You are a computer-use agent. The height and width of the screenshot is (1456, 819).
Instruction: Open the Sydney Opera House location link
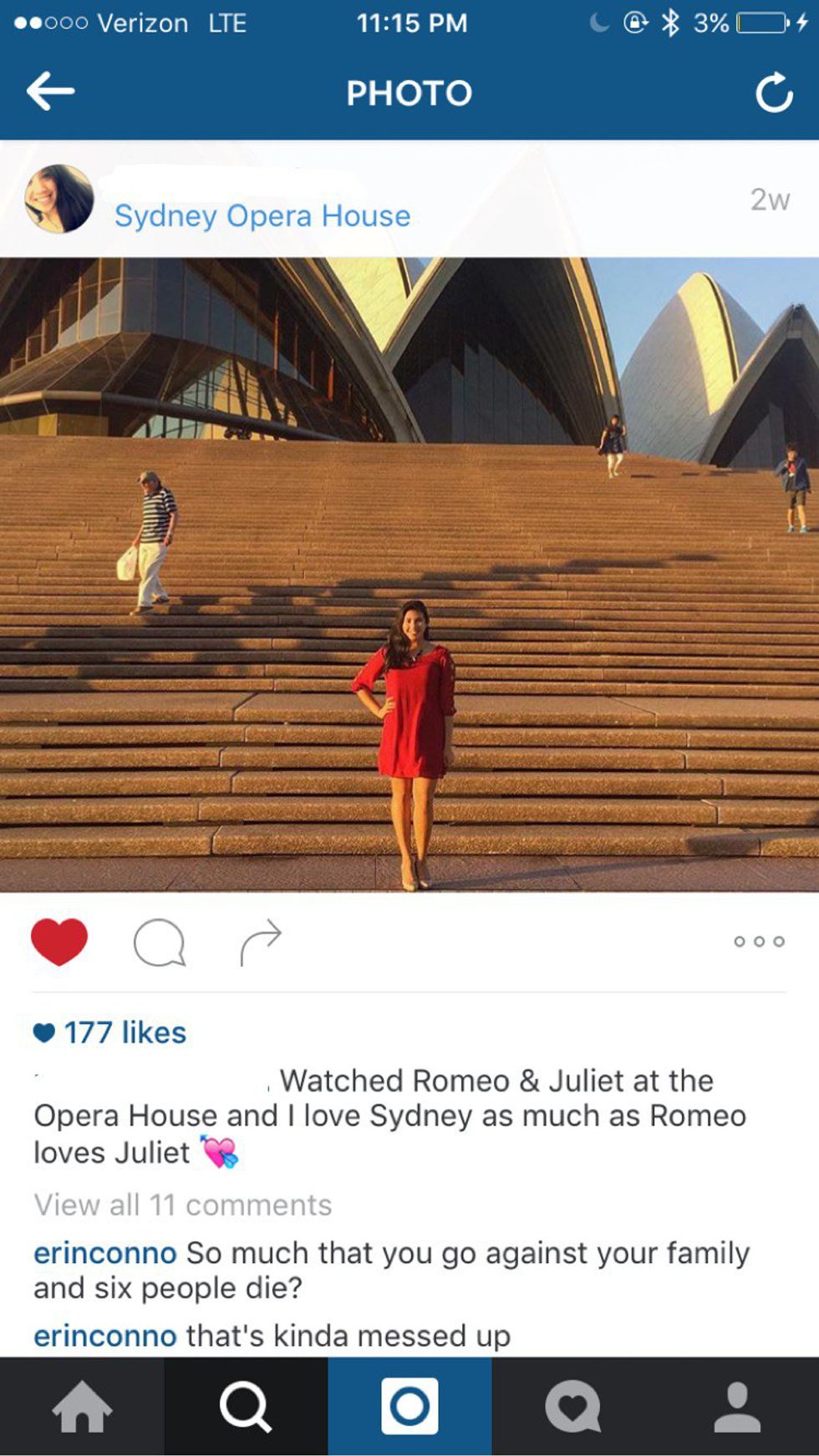(262, 216)
